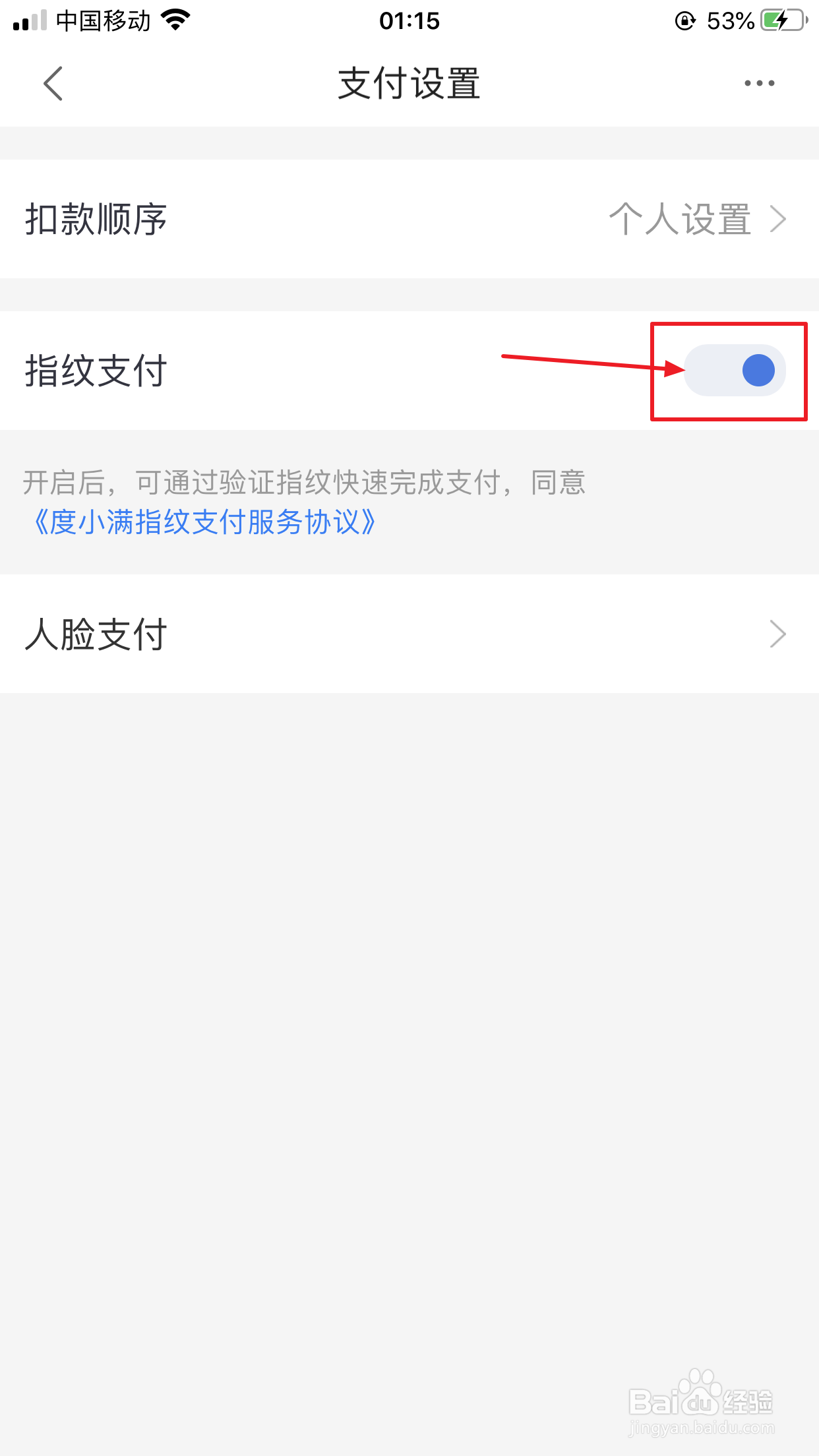Tap the Wi-Fi icon in status bar

click(x=174, y=20)
